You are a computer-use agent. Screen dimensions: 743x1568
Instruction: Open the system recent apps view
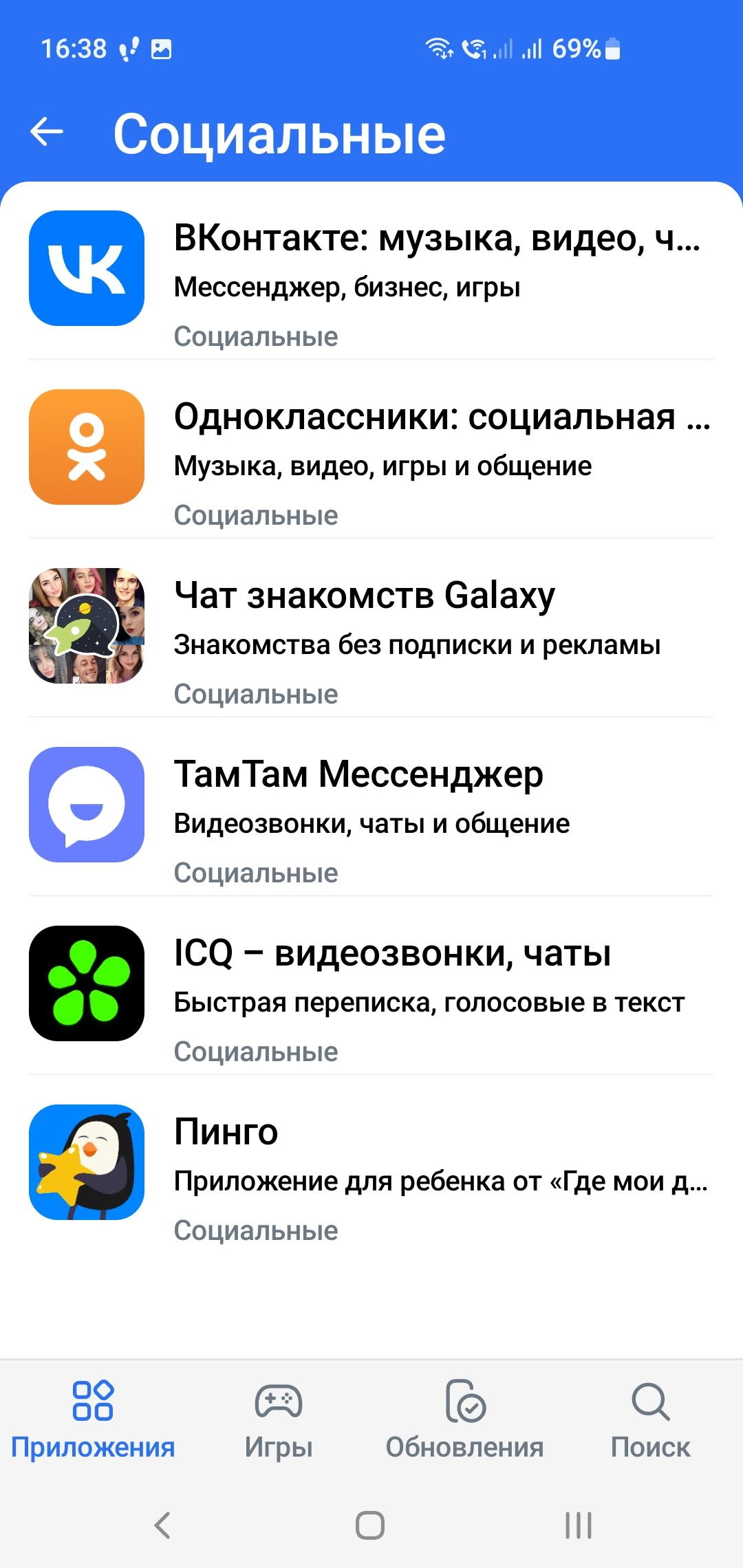[578, 1525]
